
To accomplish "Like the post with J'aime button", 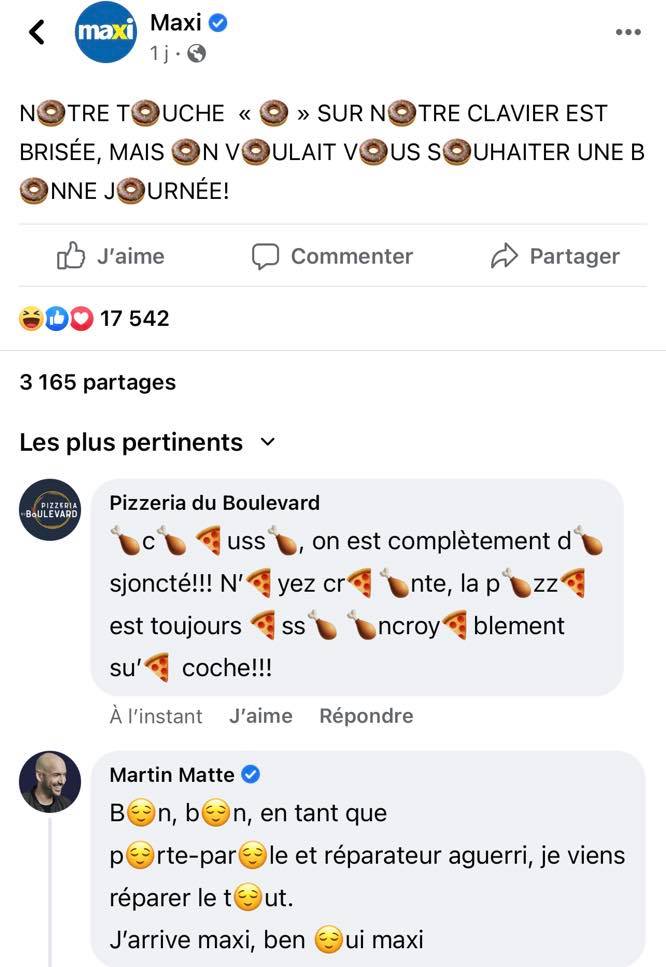I will point(110,256).
